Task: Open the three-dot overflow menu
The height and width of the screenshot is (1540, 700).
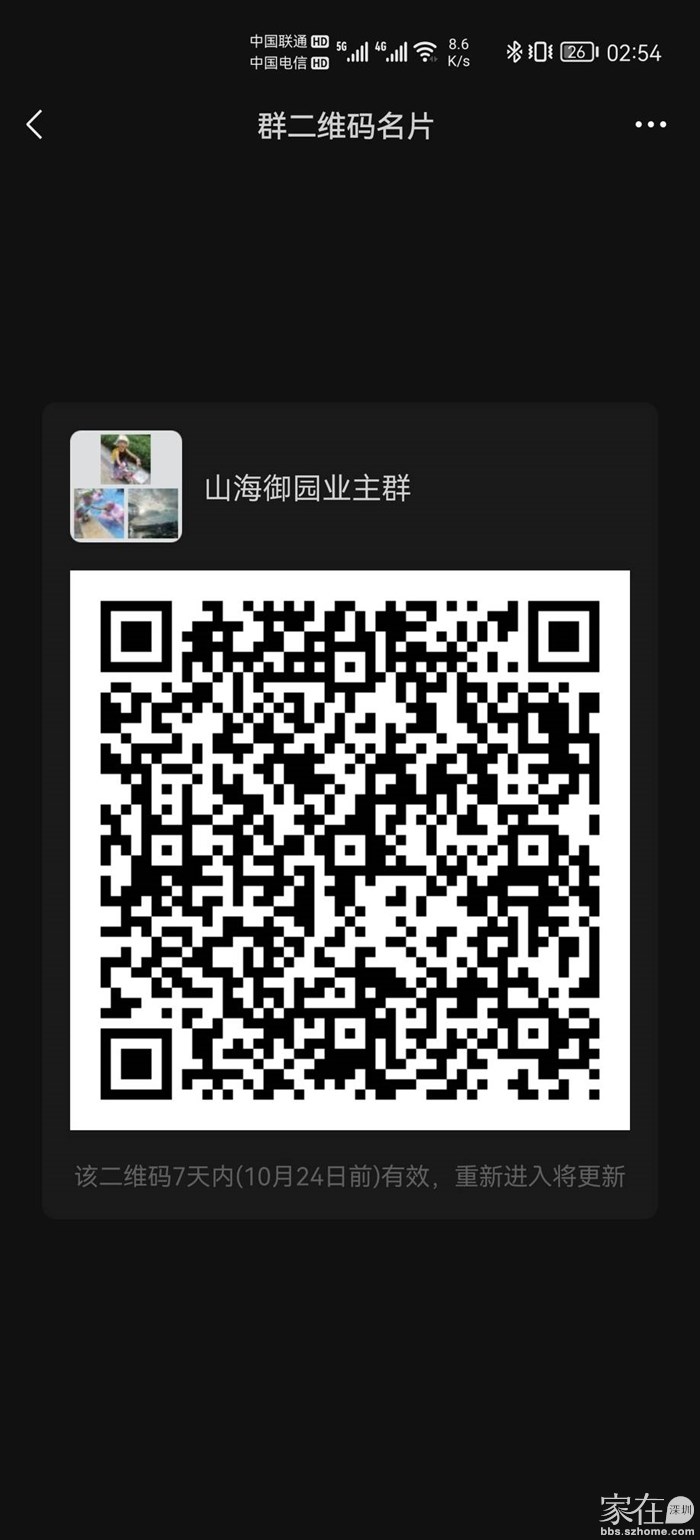Action: pyautogui.click(x=650, y=125)
